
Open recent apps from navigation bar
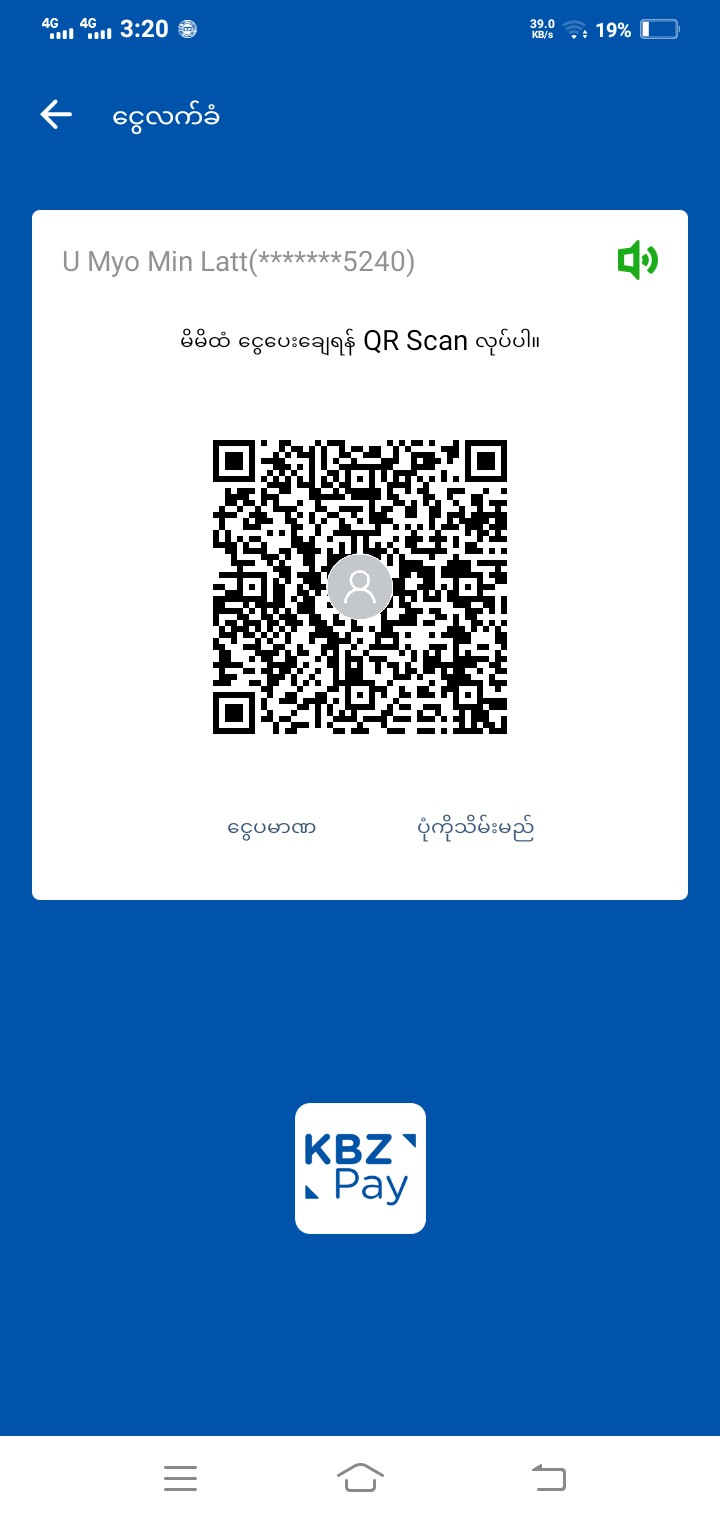[180, 1477]
